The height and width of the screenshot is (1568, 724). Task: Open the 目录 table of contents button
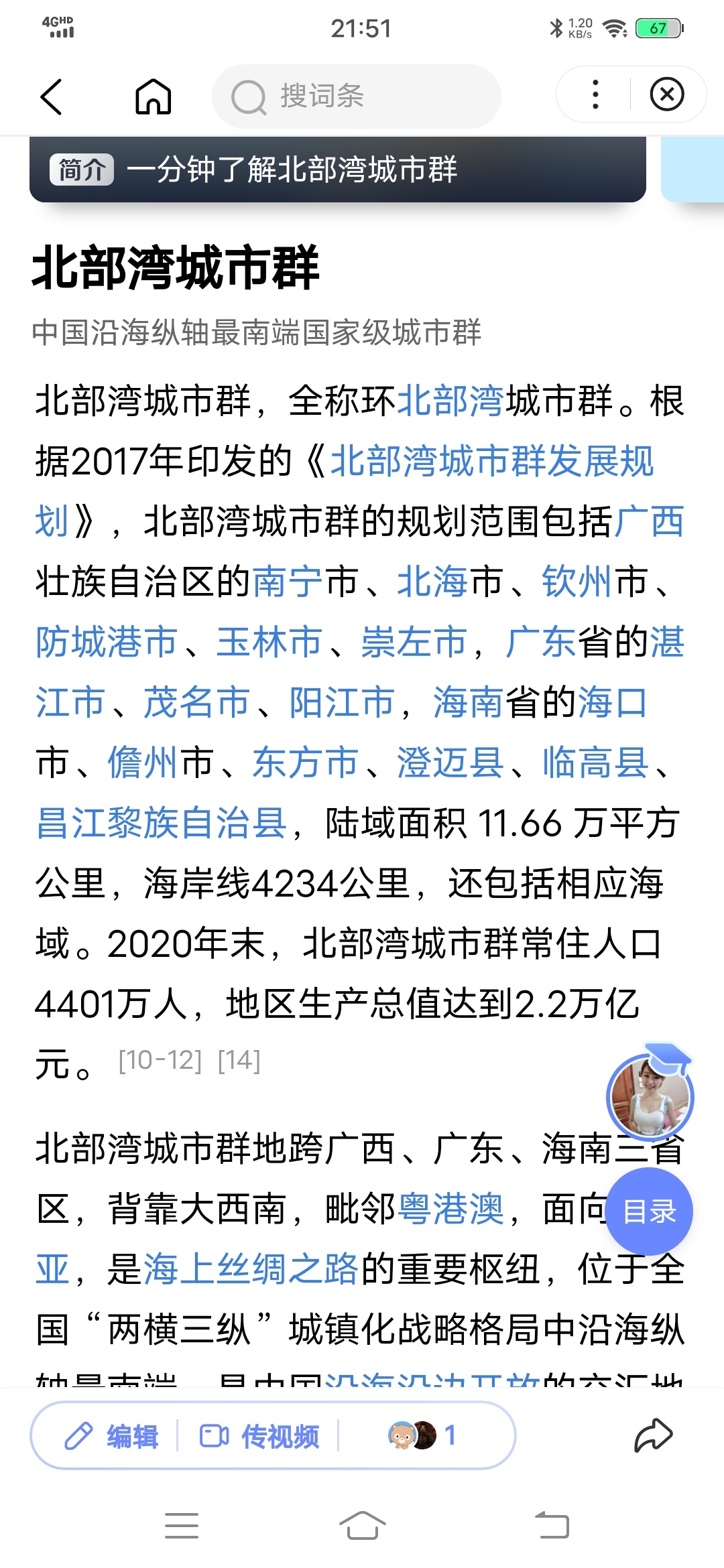click(649, 1211)
